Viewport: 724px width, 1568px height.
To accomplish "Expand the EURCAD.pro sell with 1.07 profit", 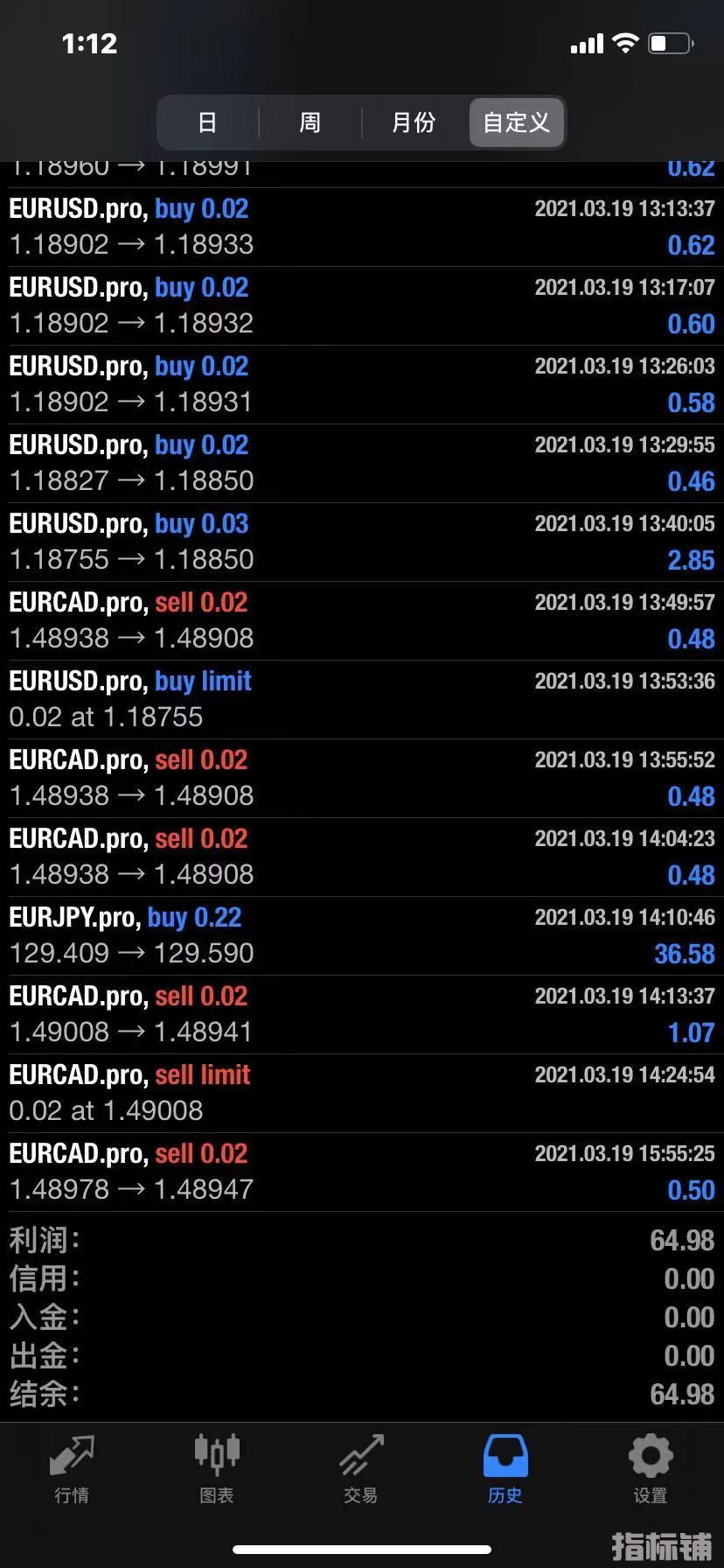I will pyautogui.click(x=362, y=1014).
